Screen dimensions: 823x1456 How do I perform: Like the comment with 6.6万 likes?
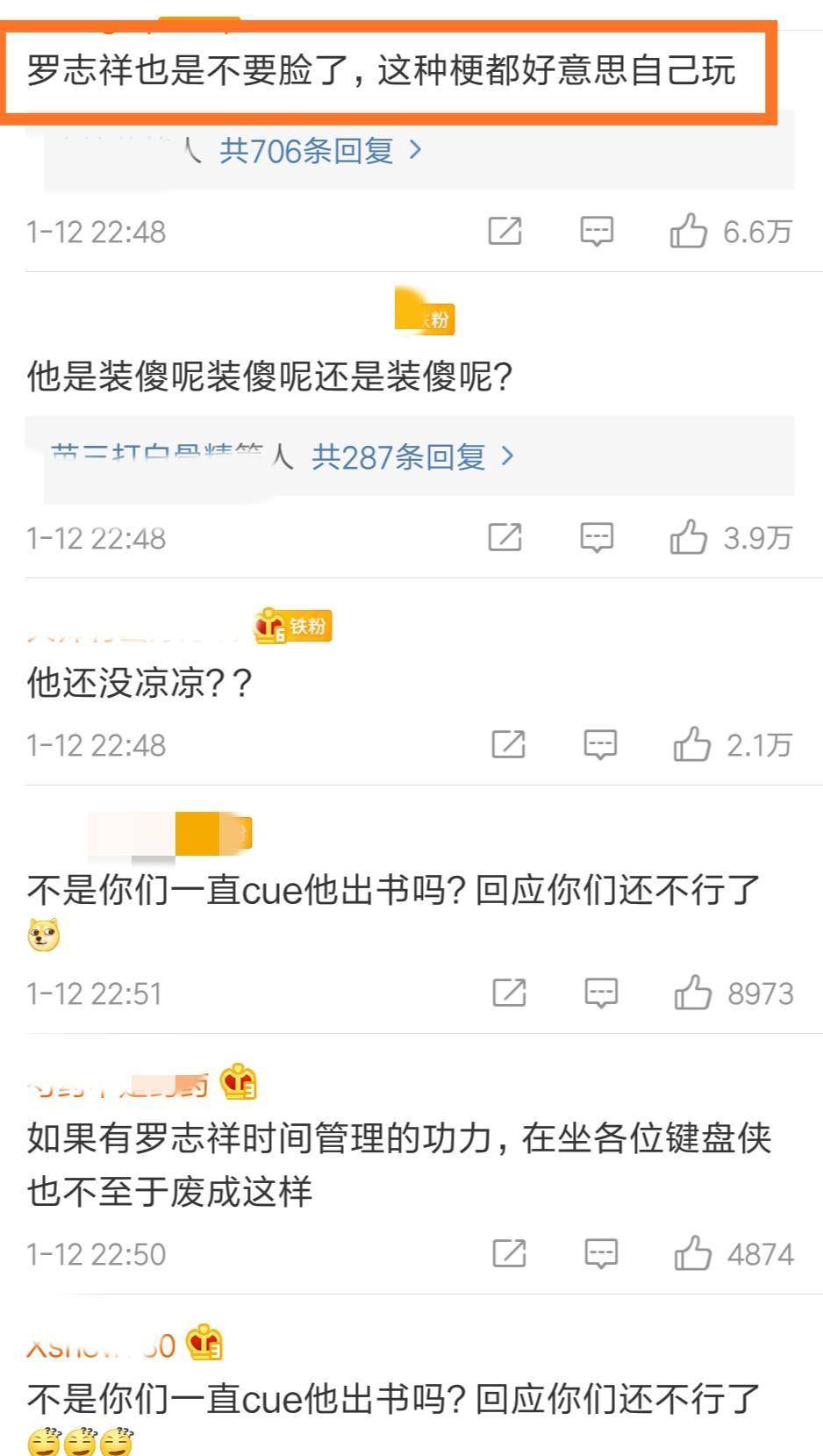click(x=689, y=232)
